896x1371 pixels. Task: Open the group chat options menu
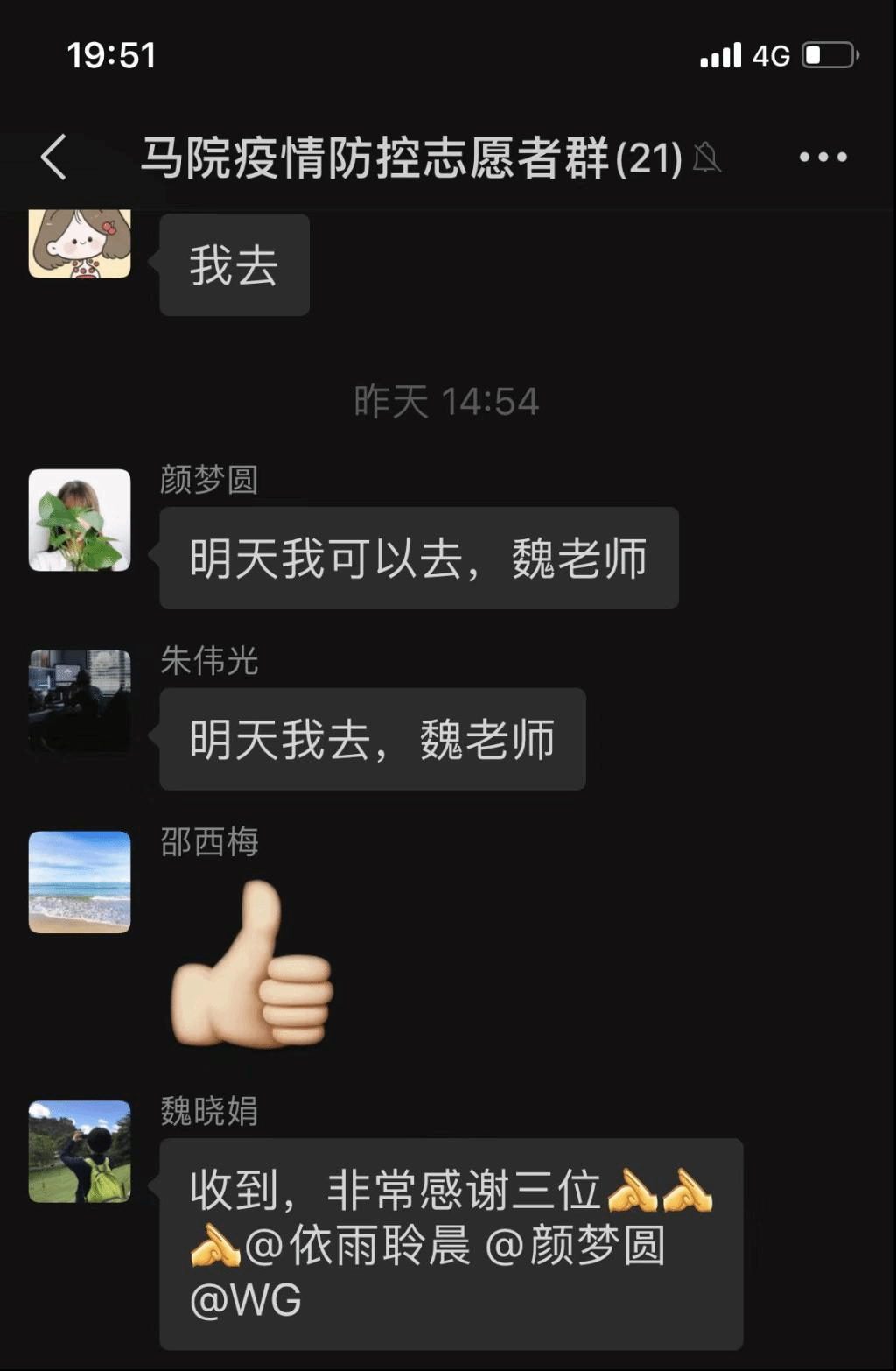(x=822, y=158)
